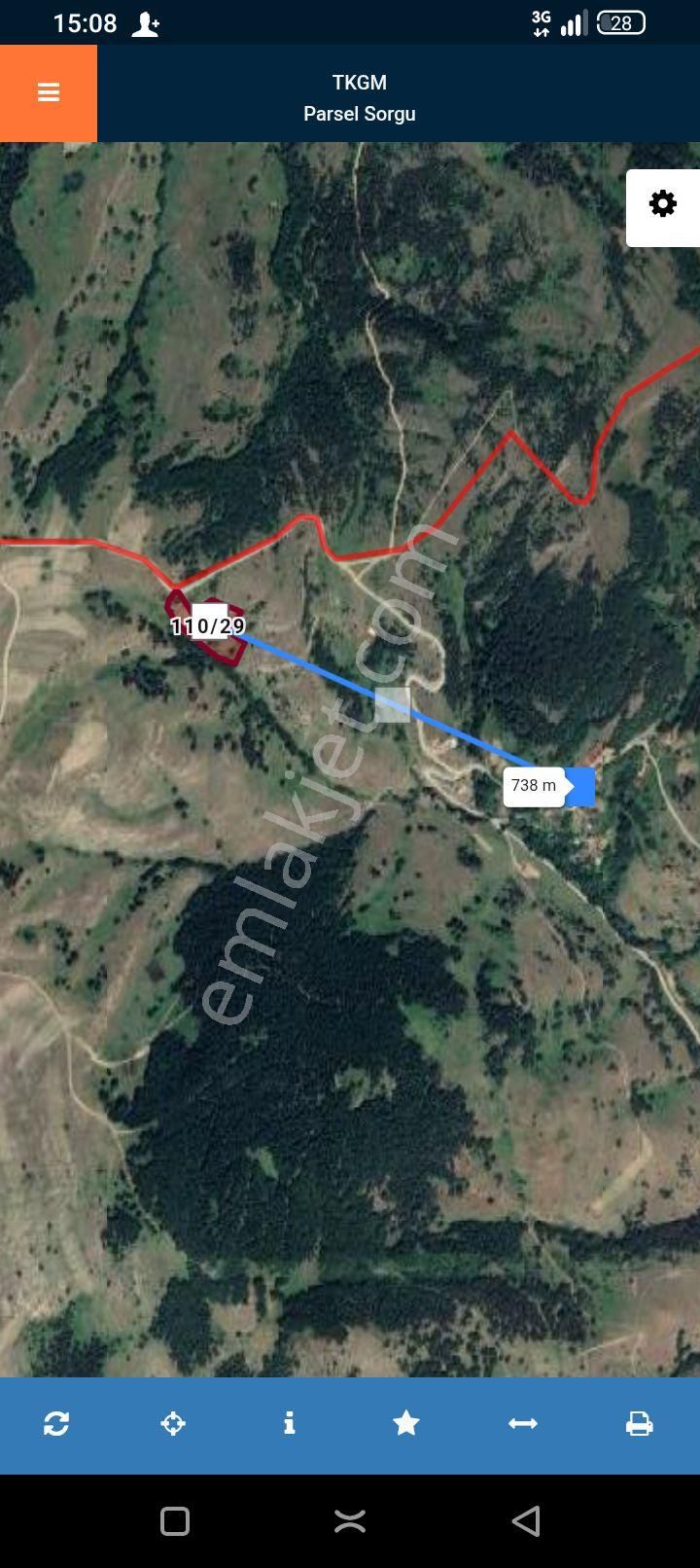Show parcel information
The height and width of the screenshot is (1568, 700).
289,1424
